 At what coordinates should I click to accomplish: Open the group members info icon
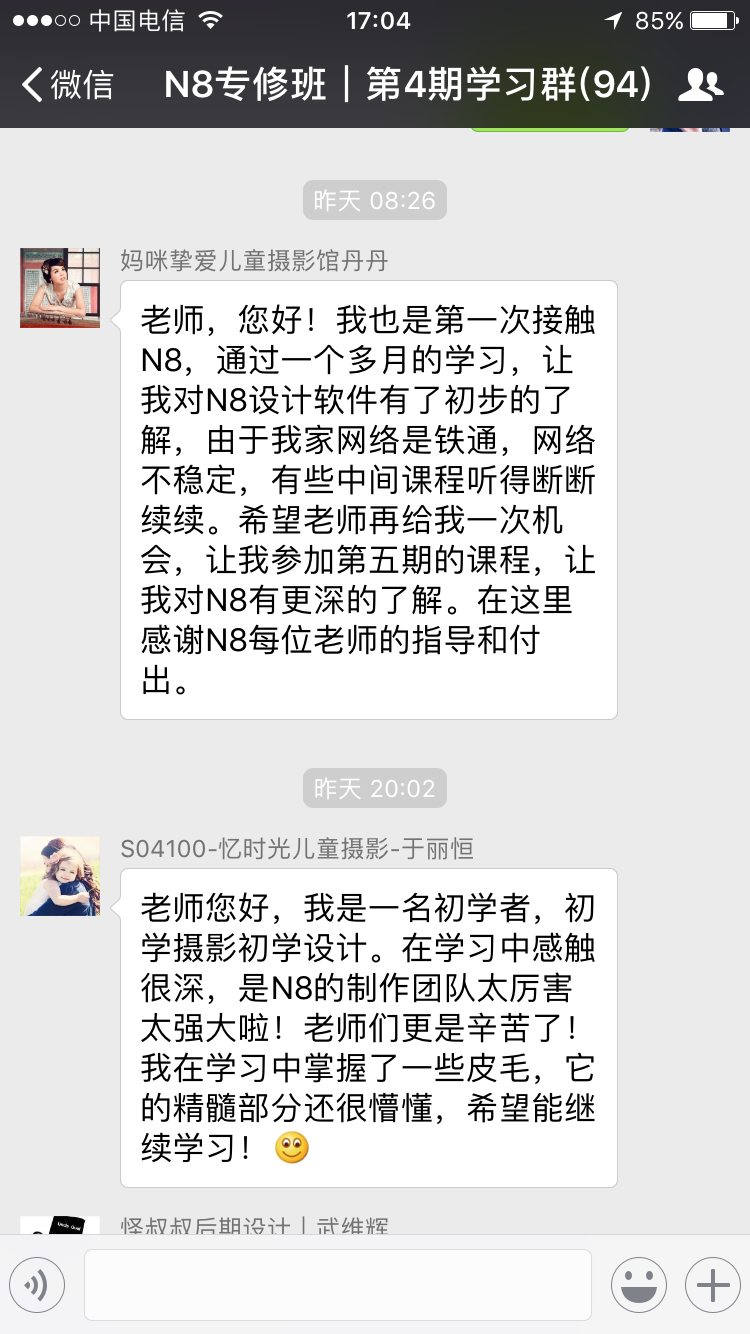pyautogui.click(x=700, y=85)
